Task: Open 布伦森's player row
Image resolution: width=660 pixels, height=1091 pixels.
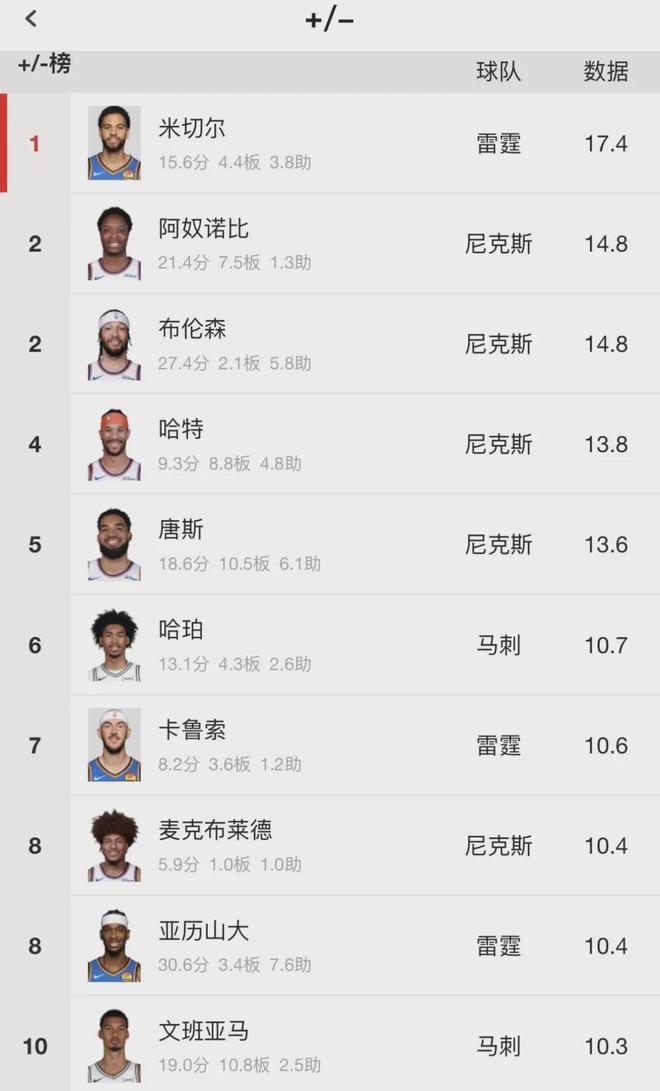Action: [330, 344]
